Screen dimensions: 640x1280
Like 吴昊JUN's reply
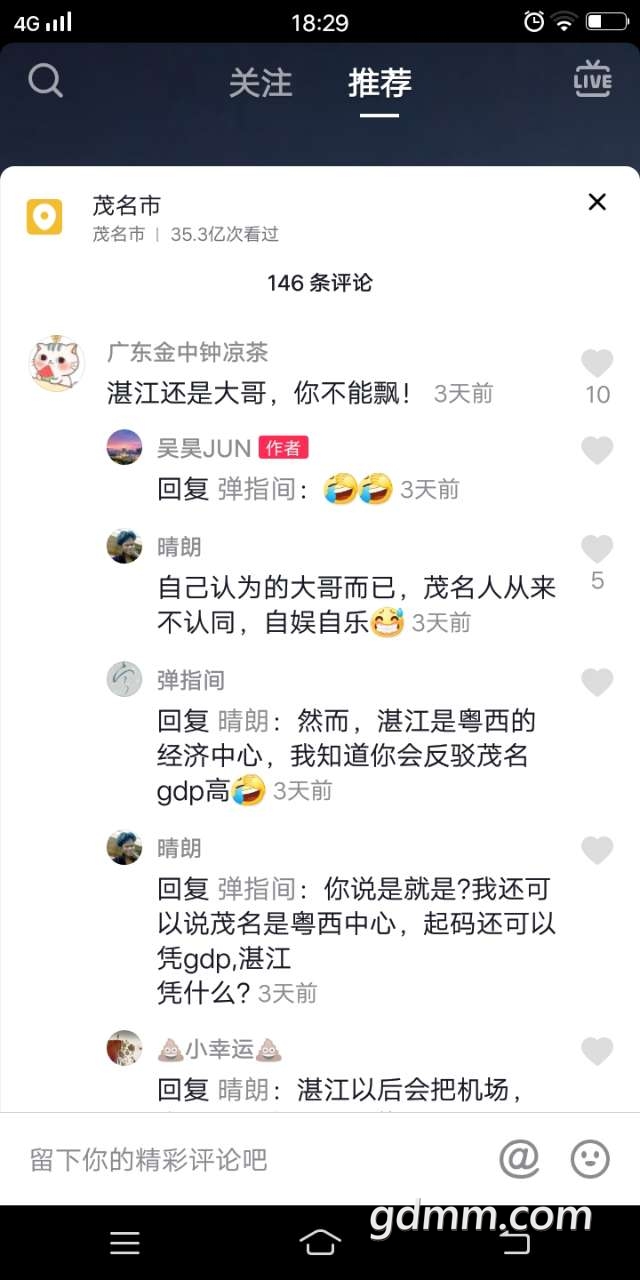[597, 450]
